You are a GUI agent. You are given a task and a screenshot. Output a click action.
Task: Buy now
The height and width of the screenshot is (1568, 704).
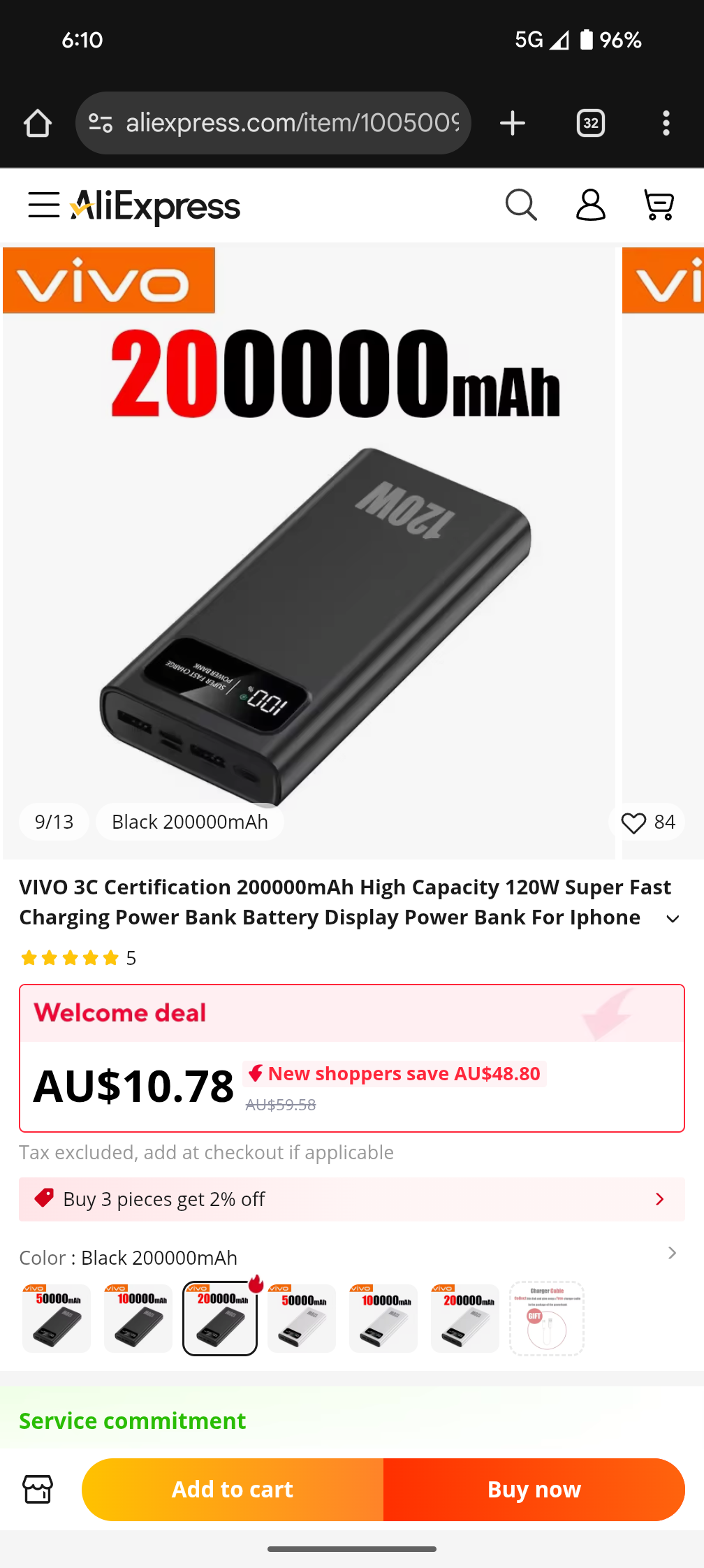[x=534, y=1489]
